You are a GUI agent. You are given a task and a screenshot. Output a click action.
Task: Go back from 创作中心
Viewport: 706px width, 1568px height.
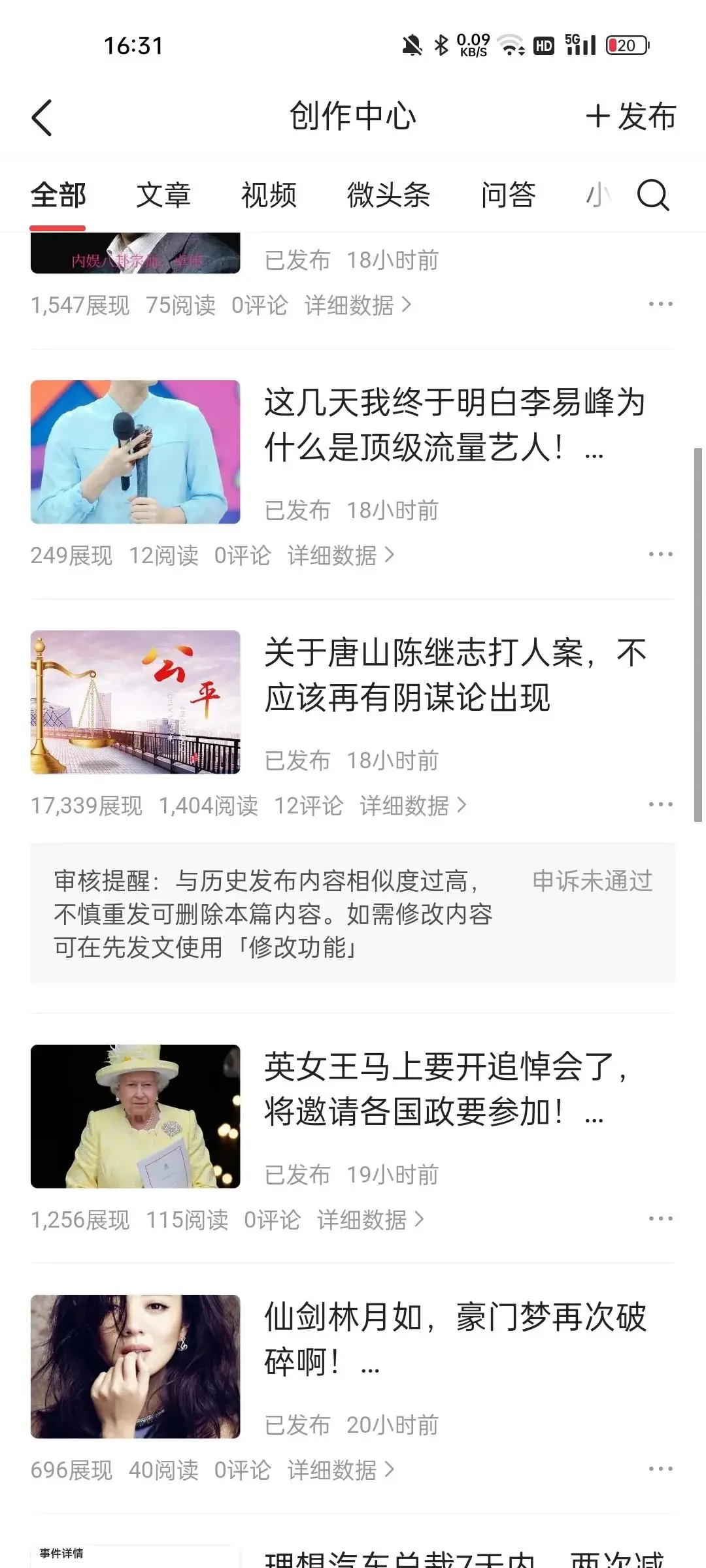[42, 118]
